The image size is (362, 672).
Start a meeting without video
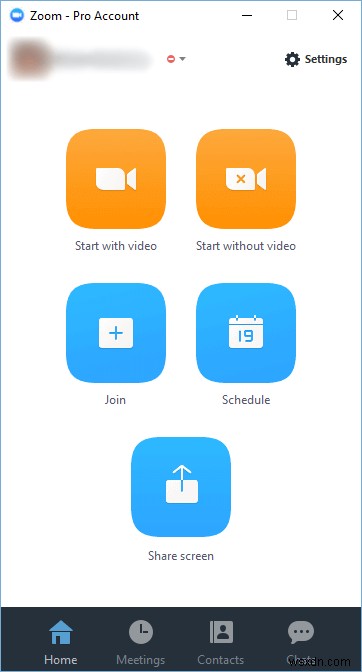246,179
